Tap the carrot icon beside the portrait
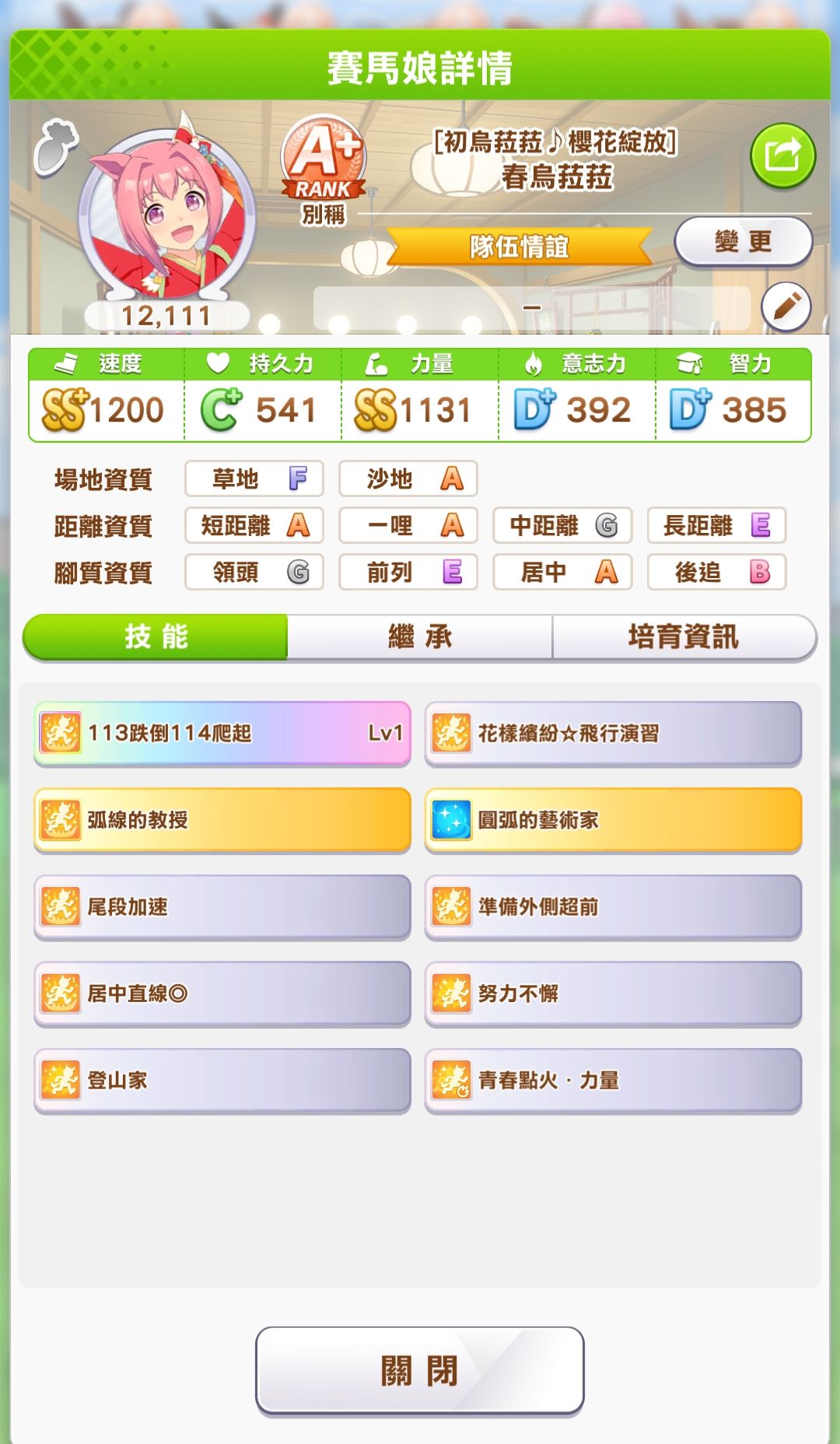 click(56, 148)
